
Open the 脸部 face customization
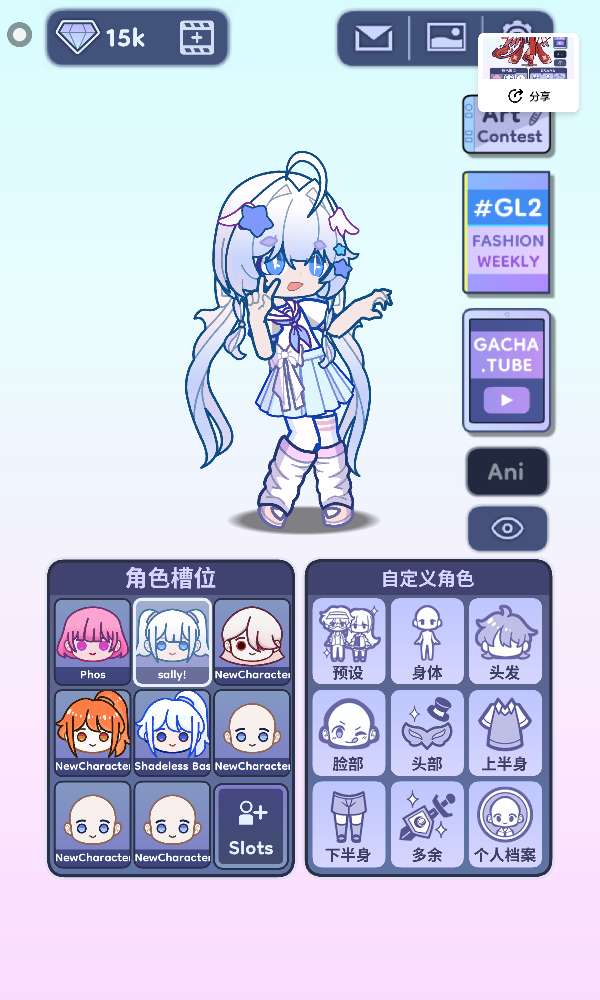pos(348,733)
